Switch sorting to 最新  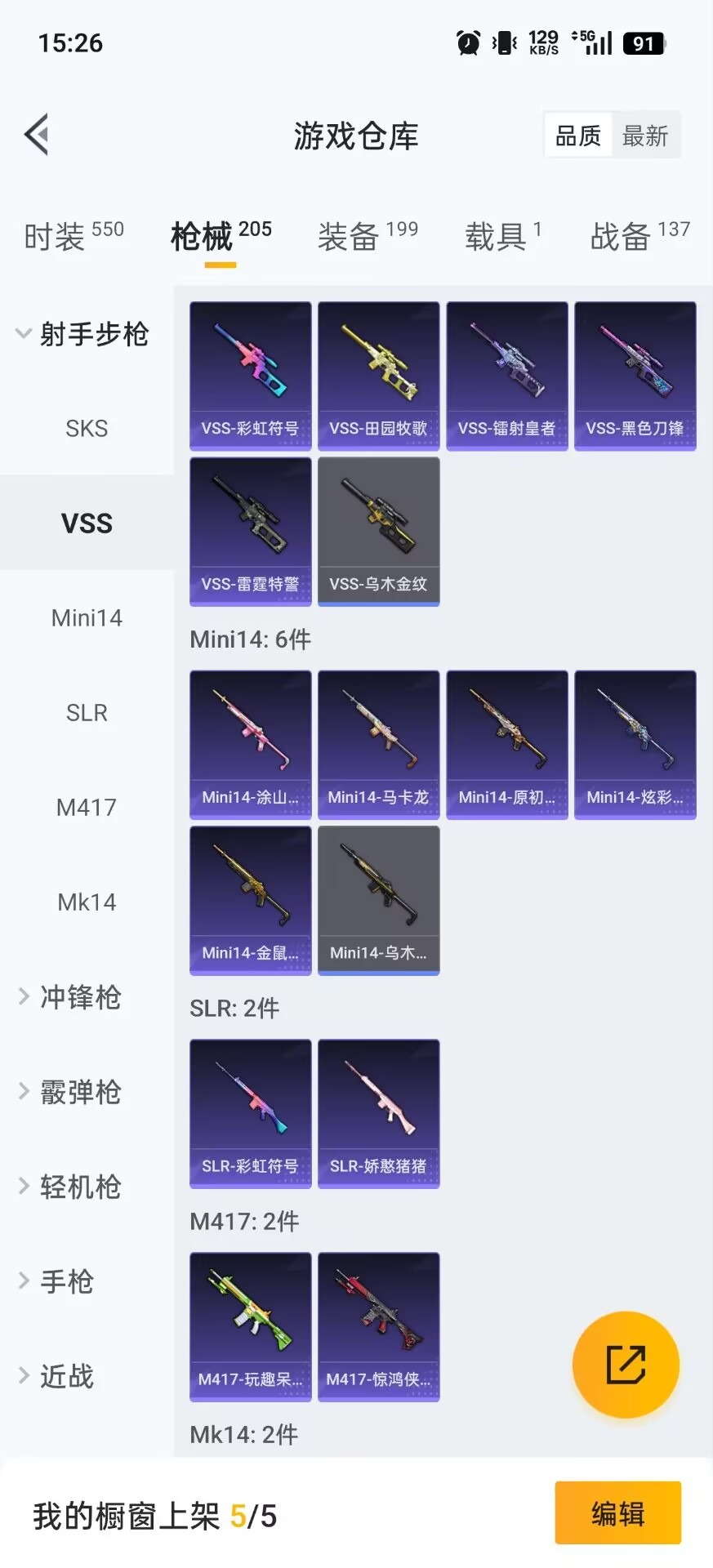coord(646,135)
